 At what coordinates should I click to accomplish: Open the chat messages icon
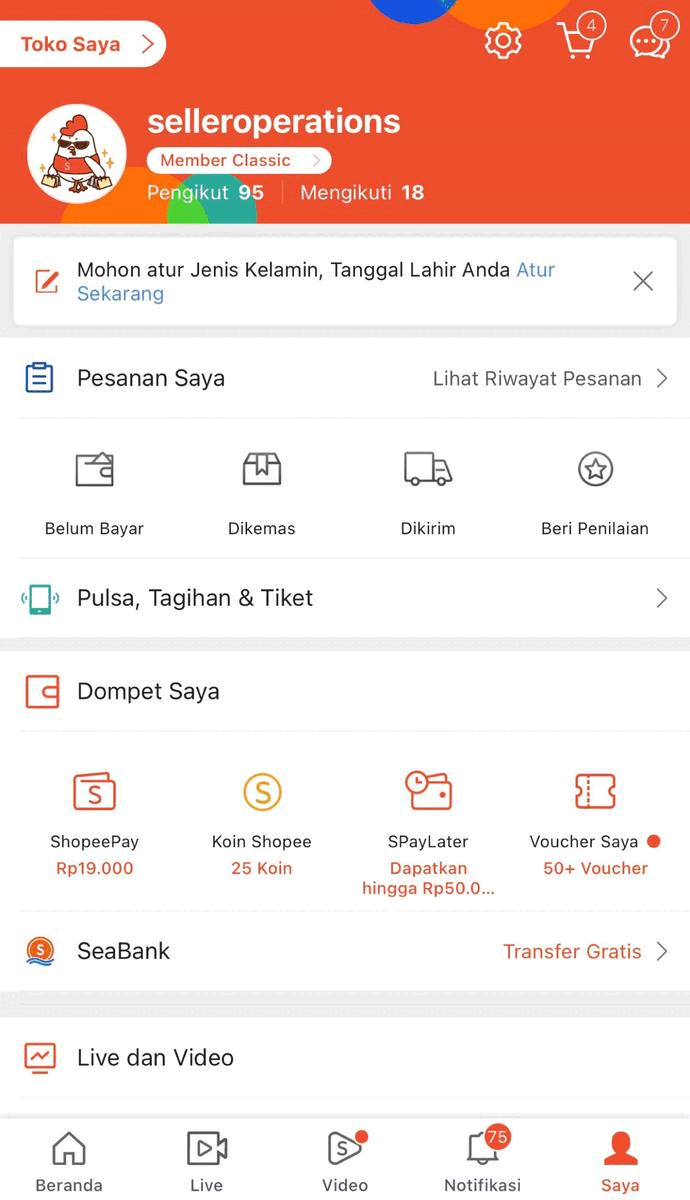(x=649, y=41)
